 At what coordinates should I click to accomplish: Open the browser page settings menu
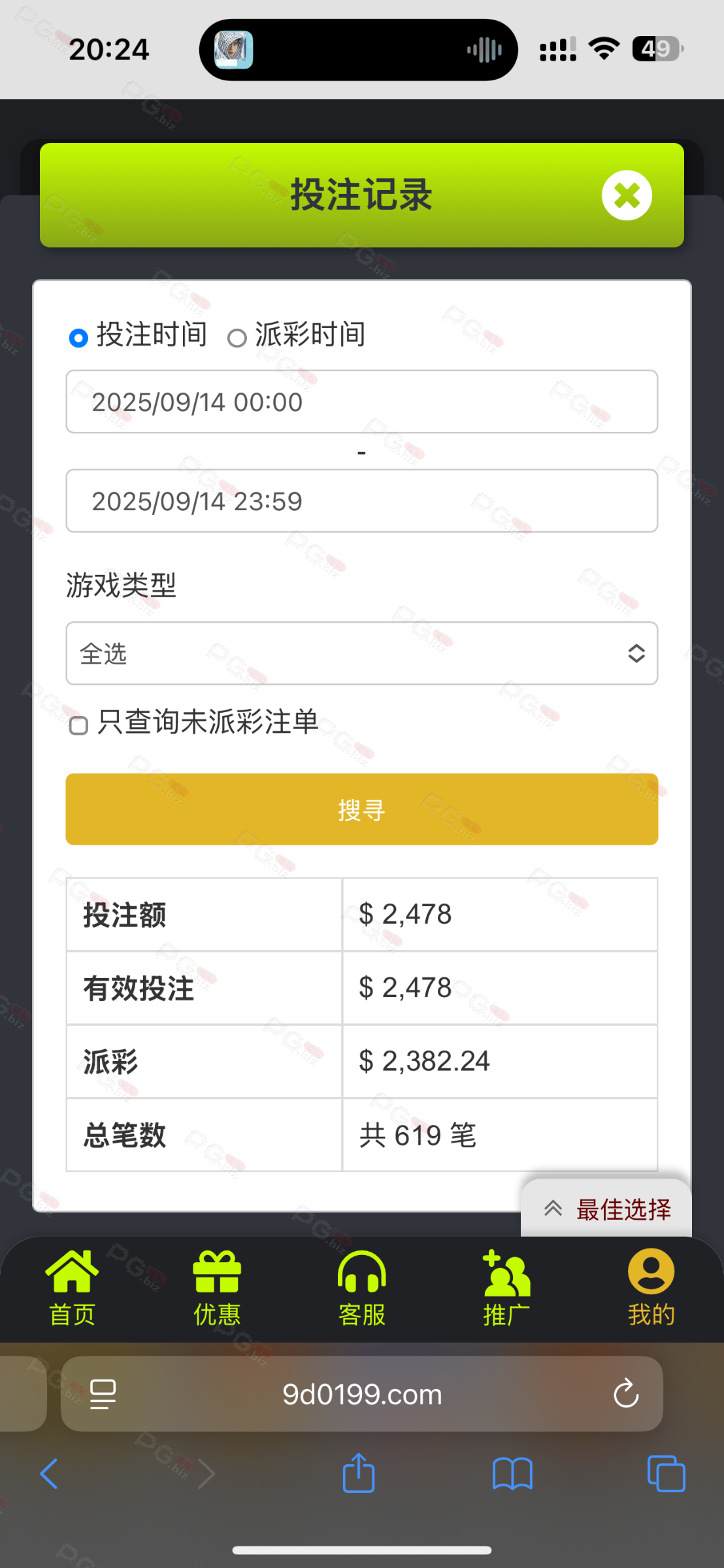pyautogui.click(x=103, y=1394)
